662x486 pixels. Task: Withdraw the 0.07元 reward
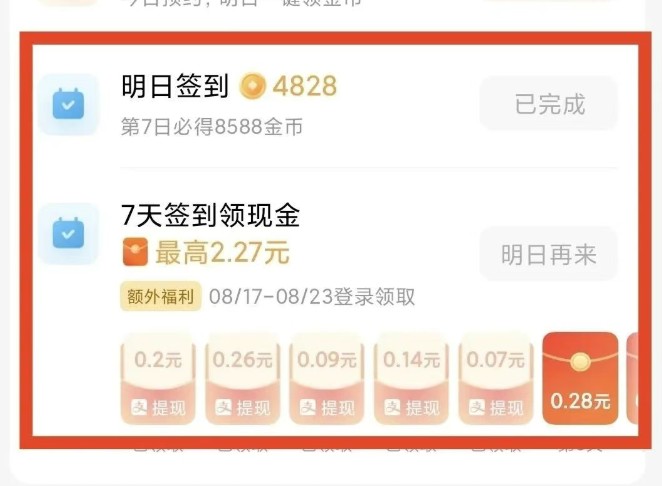coord(496,407)
